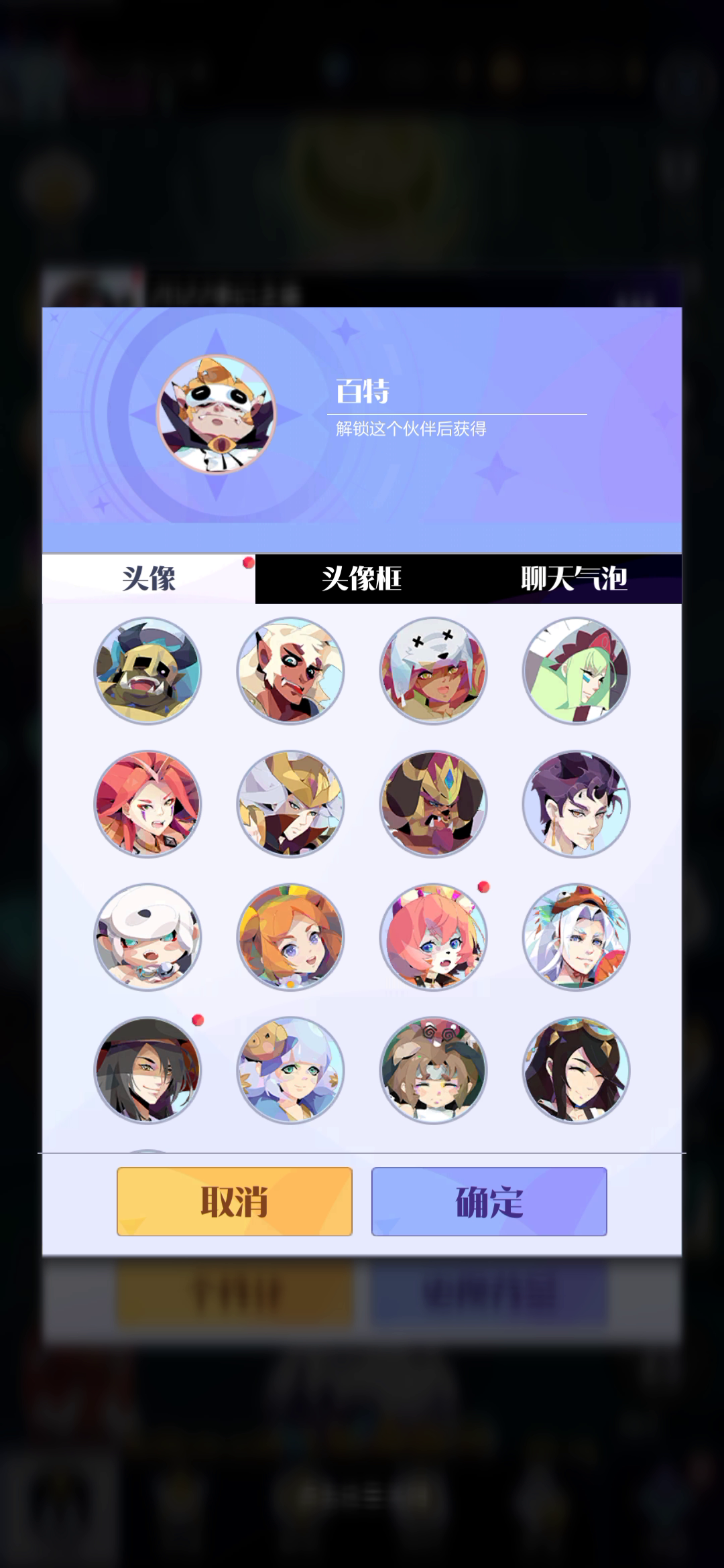
Task: Select the horned ogre avatar
Action: (147, 671)
